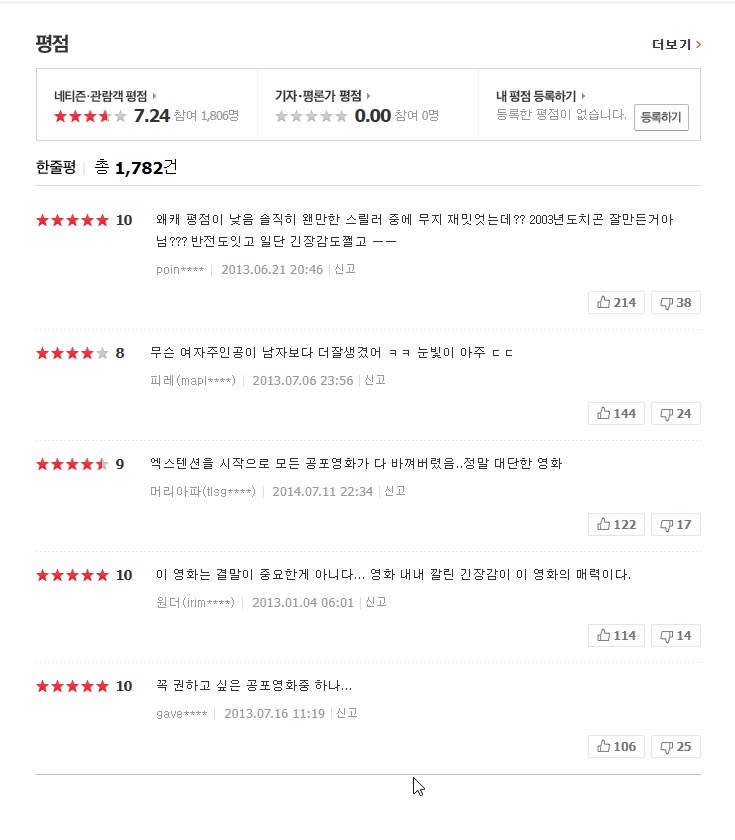
Task: Report the review by poin****
Action: [345, 269]
